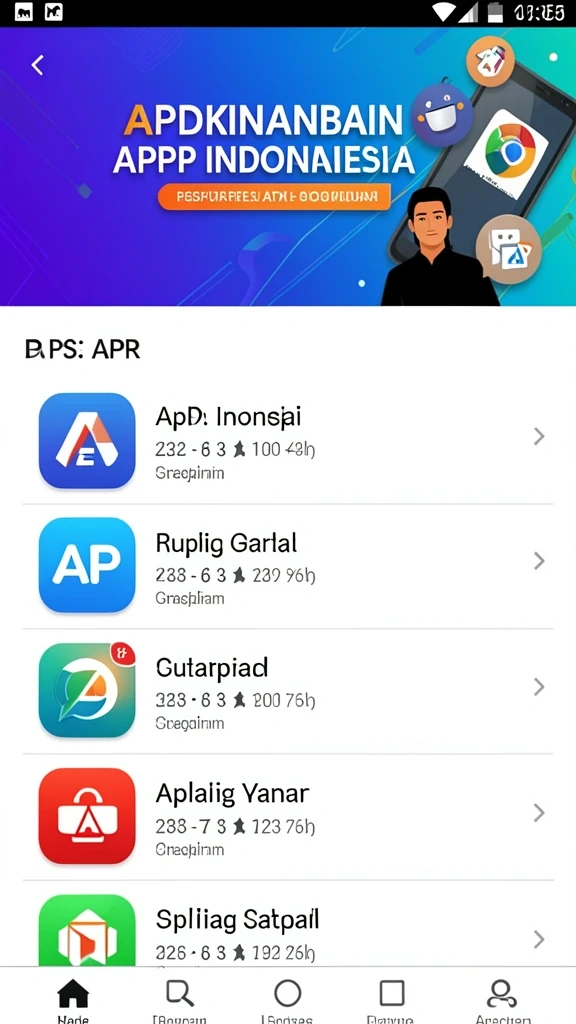Tap the orange button in the banner
Viewport: 576px width, 1024px height.
(x=274, y=196)
